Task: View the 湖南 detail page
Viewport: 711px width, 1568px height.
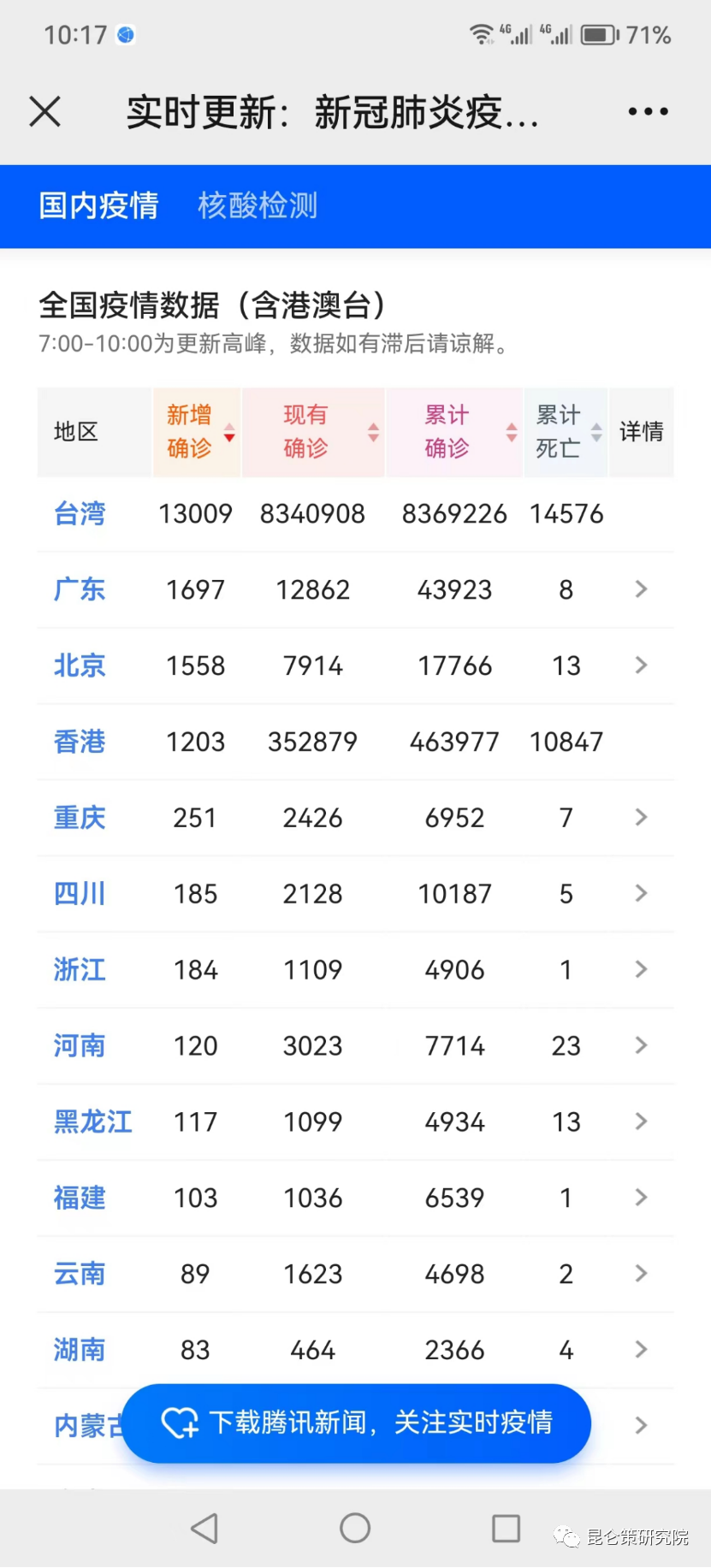Action: click(641, 1350)
